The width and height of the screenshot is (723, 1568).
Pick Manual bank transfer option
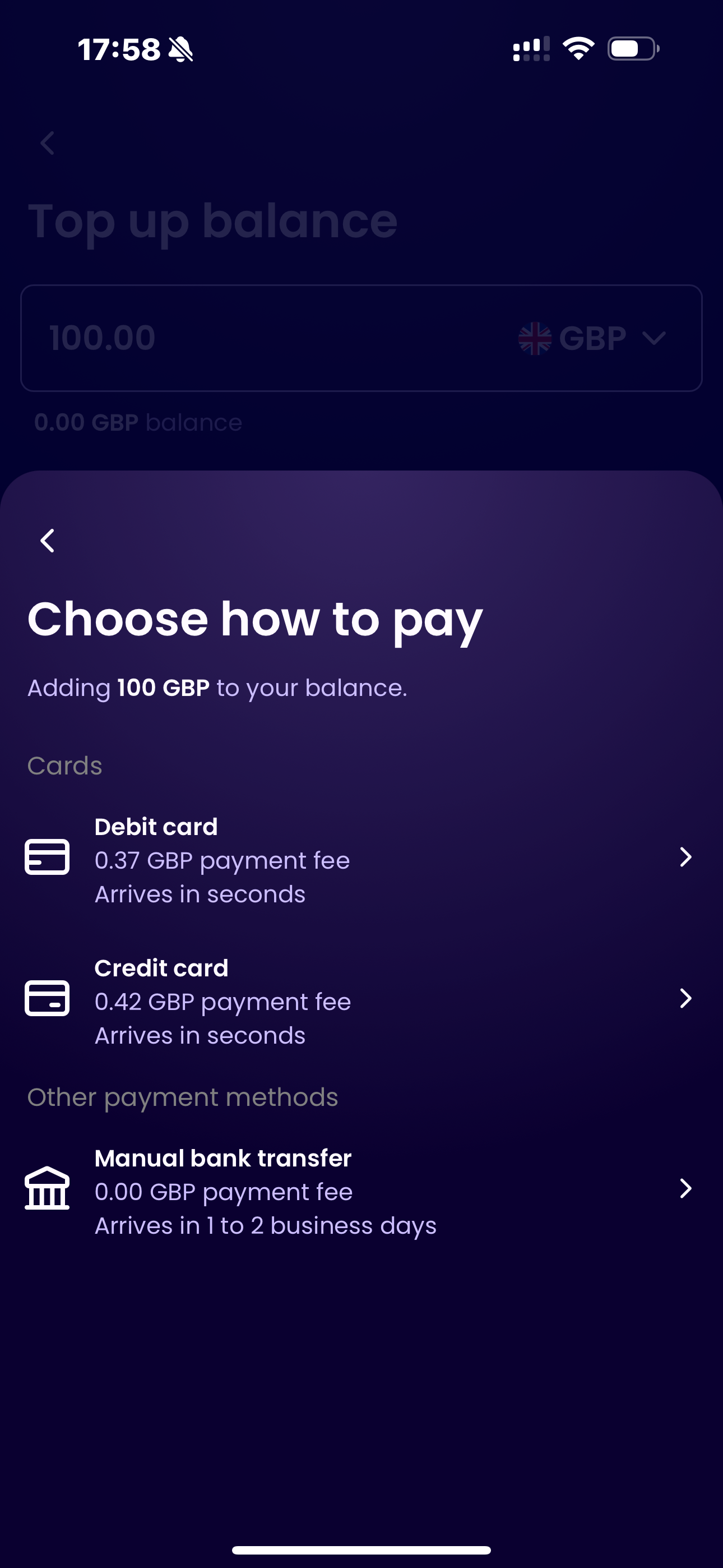click(360, 1191)
